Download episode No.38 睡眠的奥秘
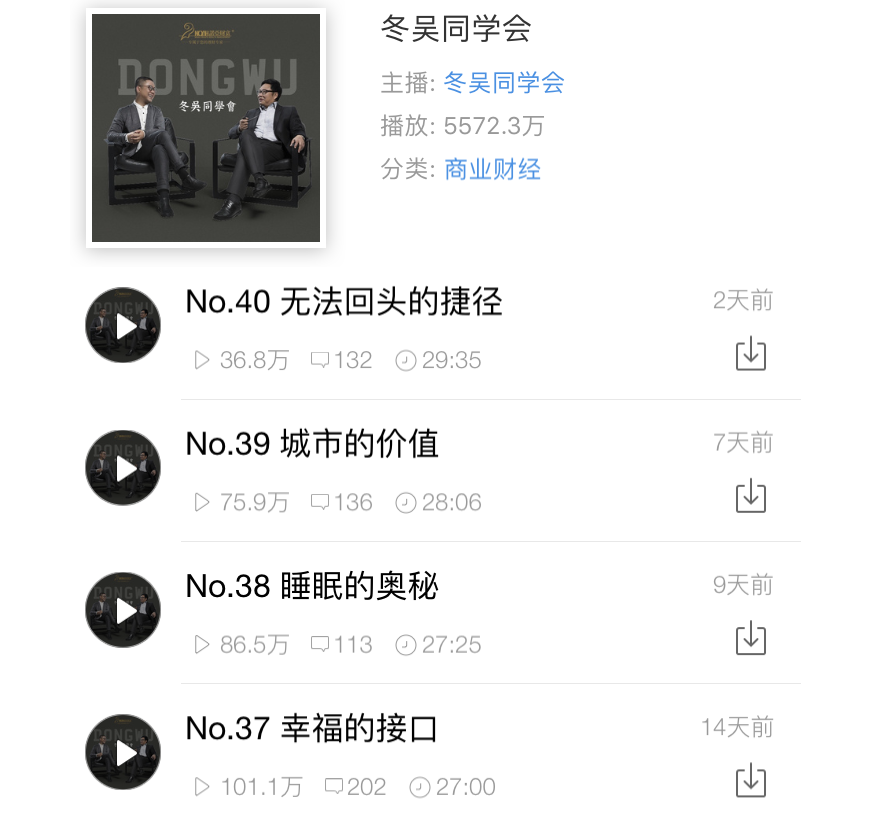Viewport: 889px width, 839px height. (x=750, y=638)
